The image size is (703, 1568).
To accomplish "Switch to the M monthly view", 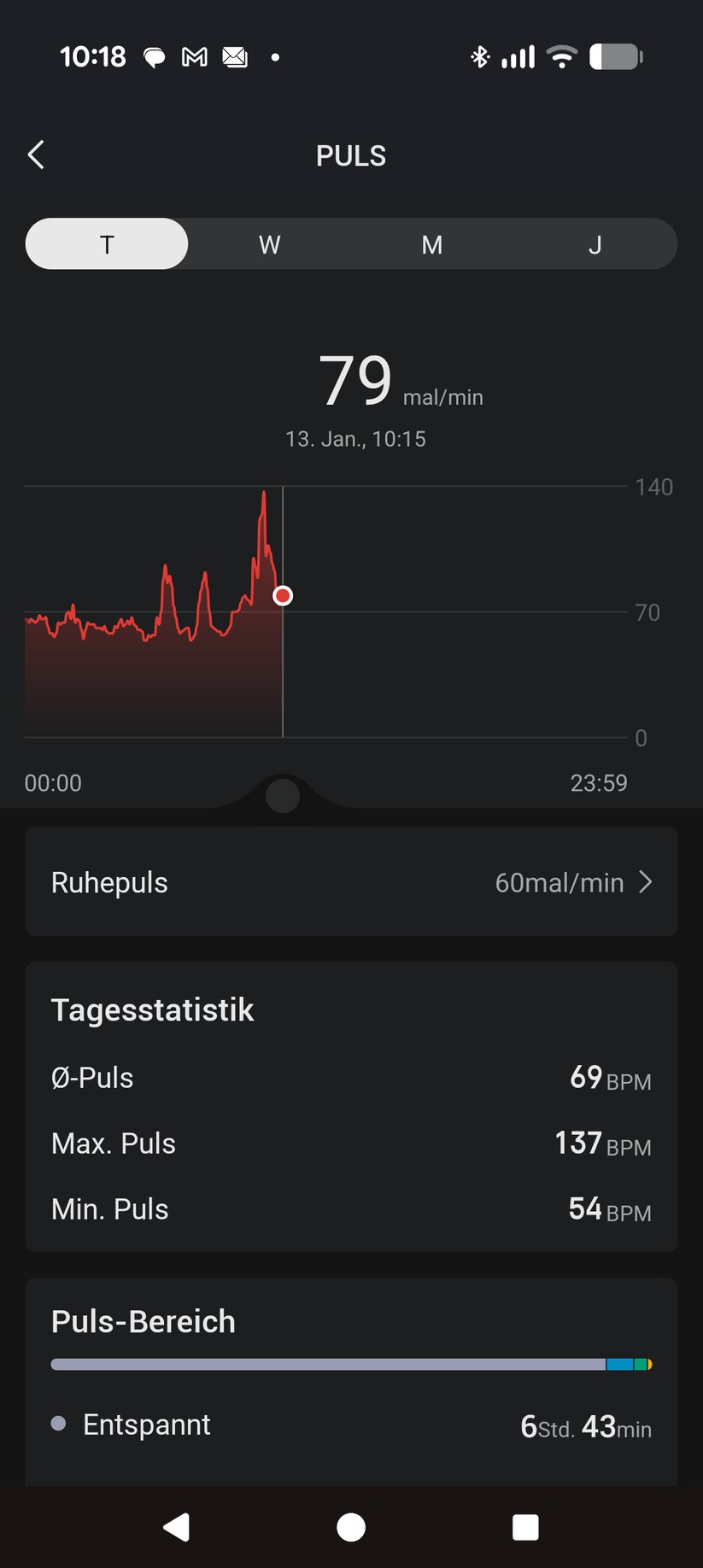I will pos(431,244).
